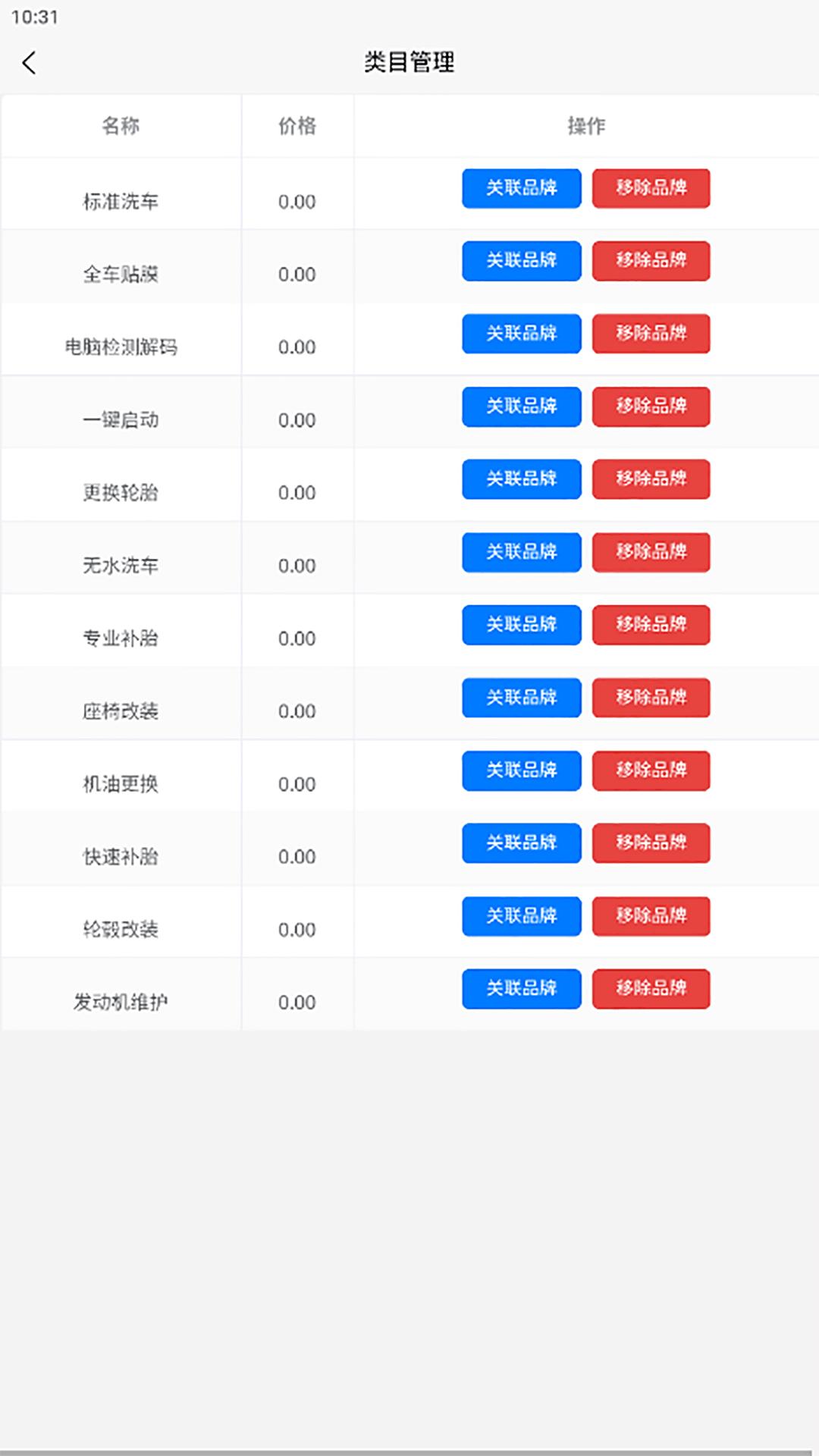Select the 发动机维护 row name

(x=121, y=1003)
